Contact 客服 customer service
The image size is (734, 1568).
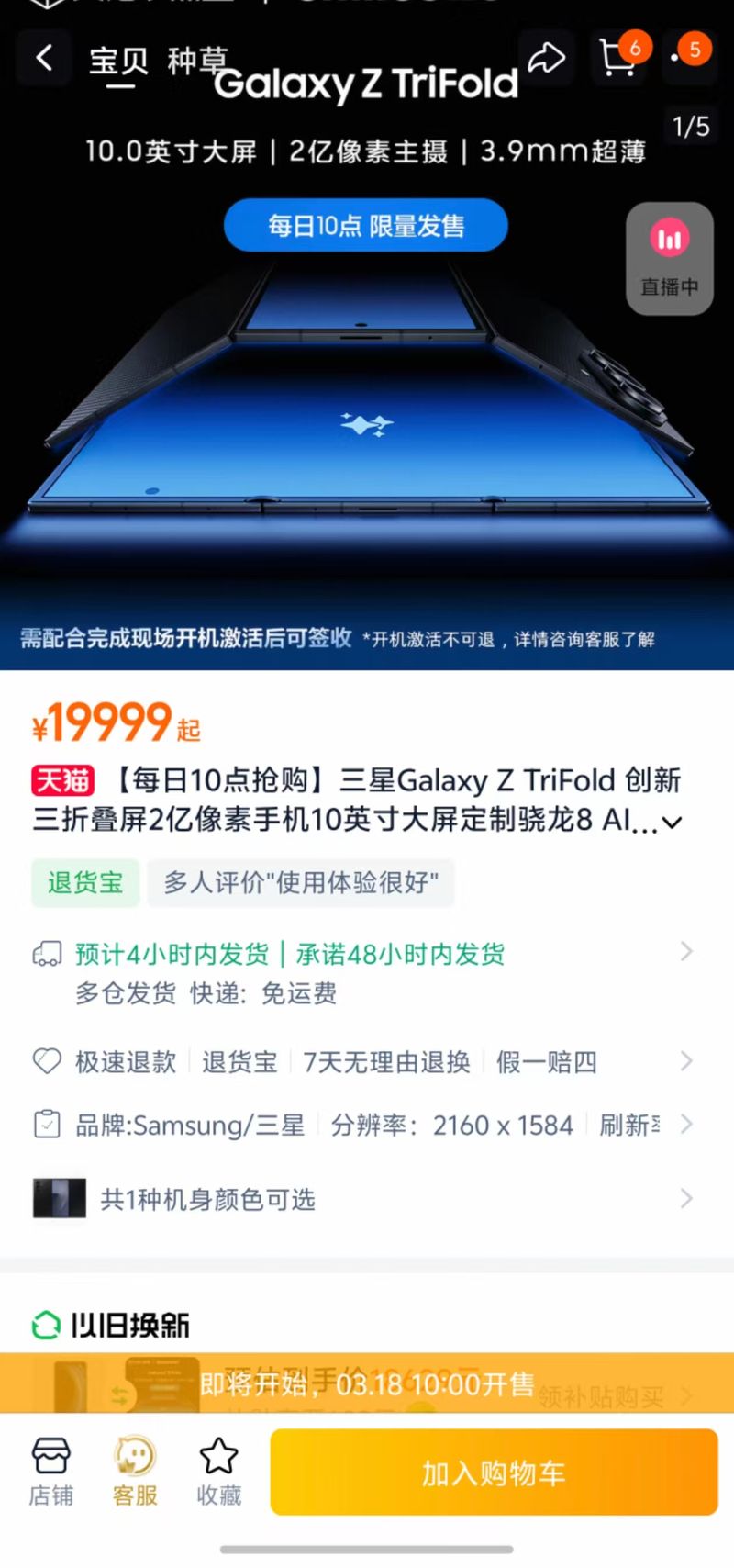tap(135, 1472)
